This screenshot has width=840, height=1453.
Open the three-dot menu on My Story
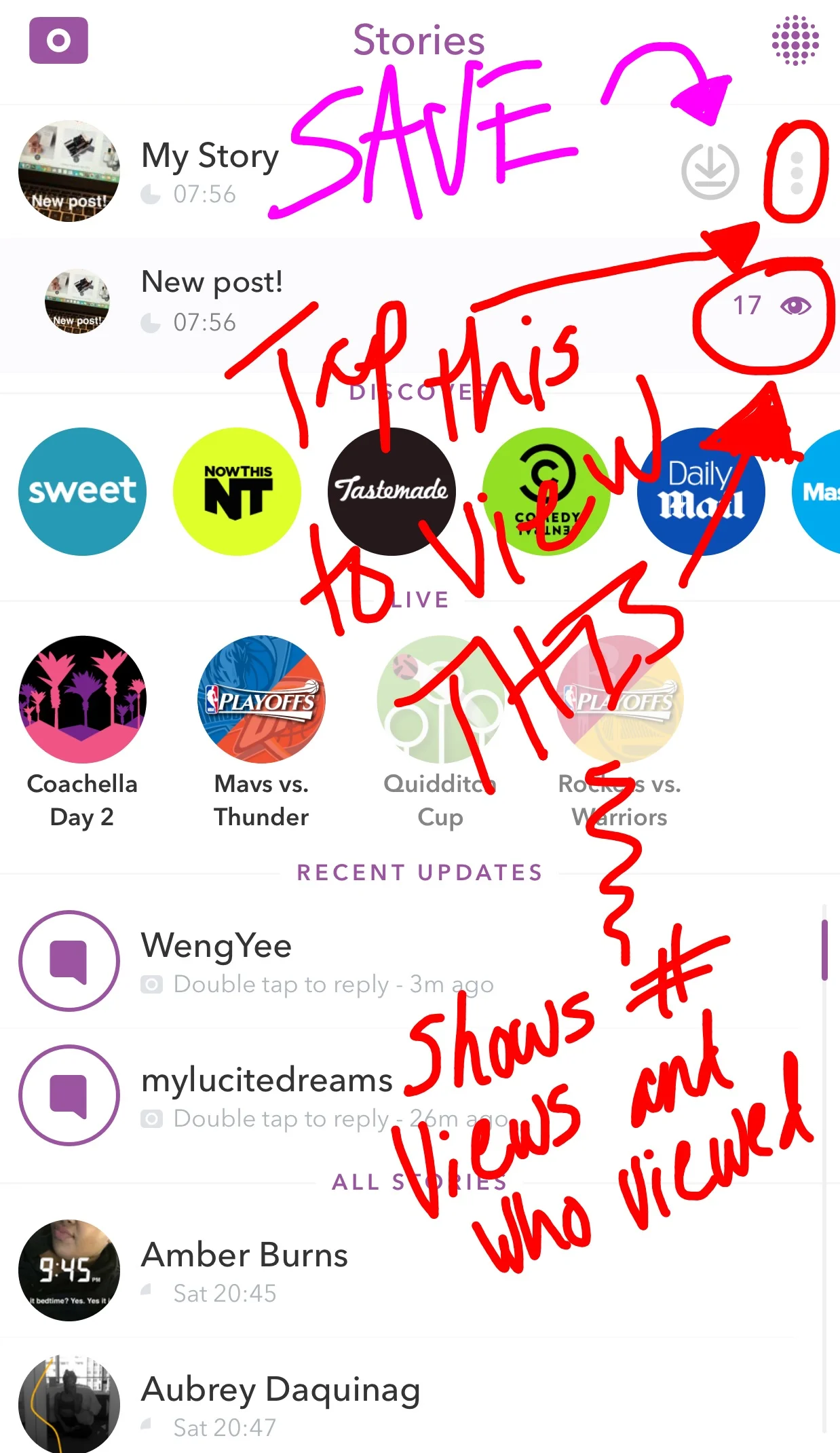tap(797, 172)
